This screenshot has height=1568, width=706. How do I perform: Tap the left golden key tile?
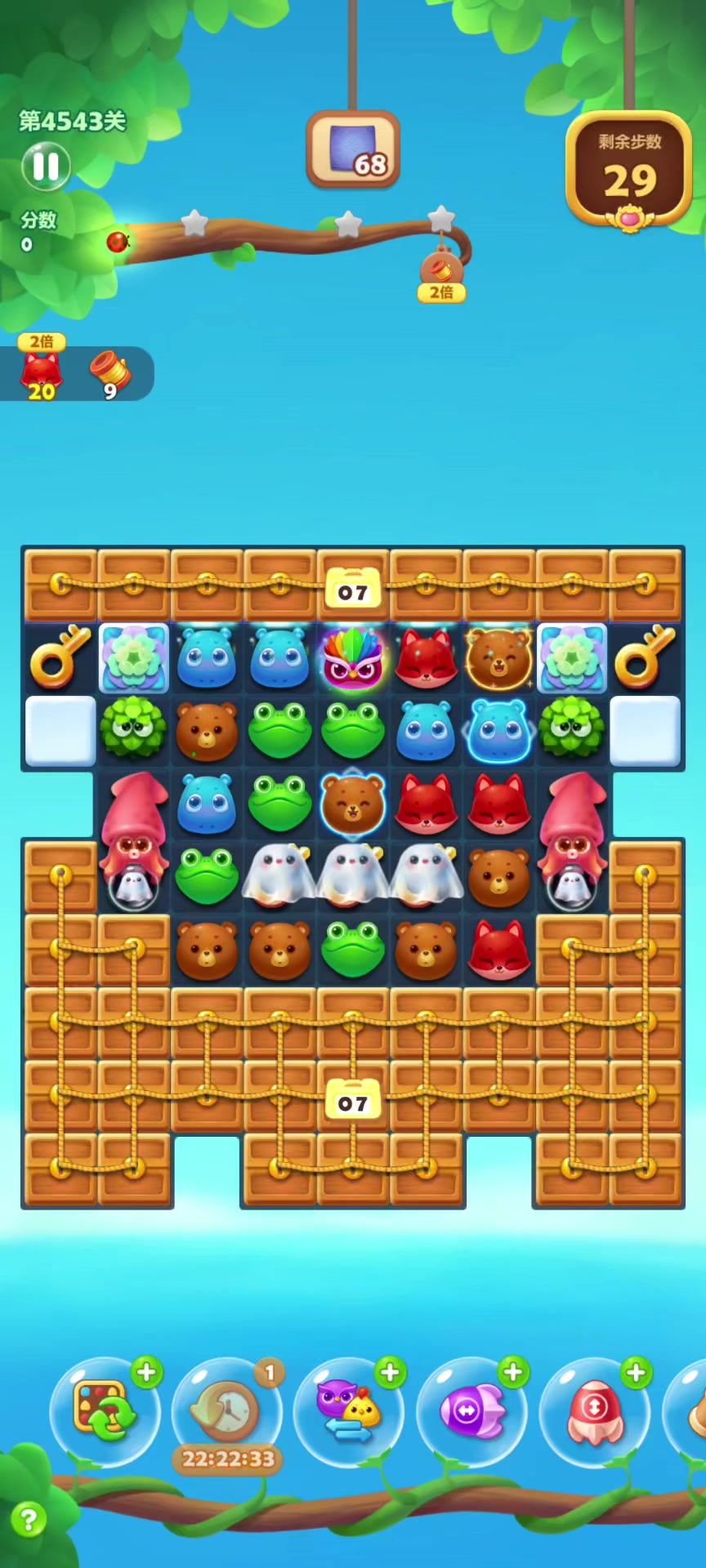[x=60, y=657]
